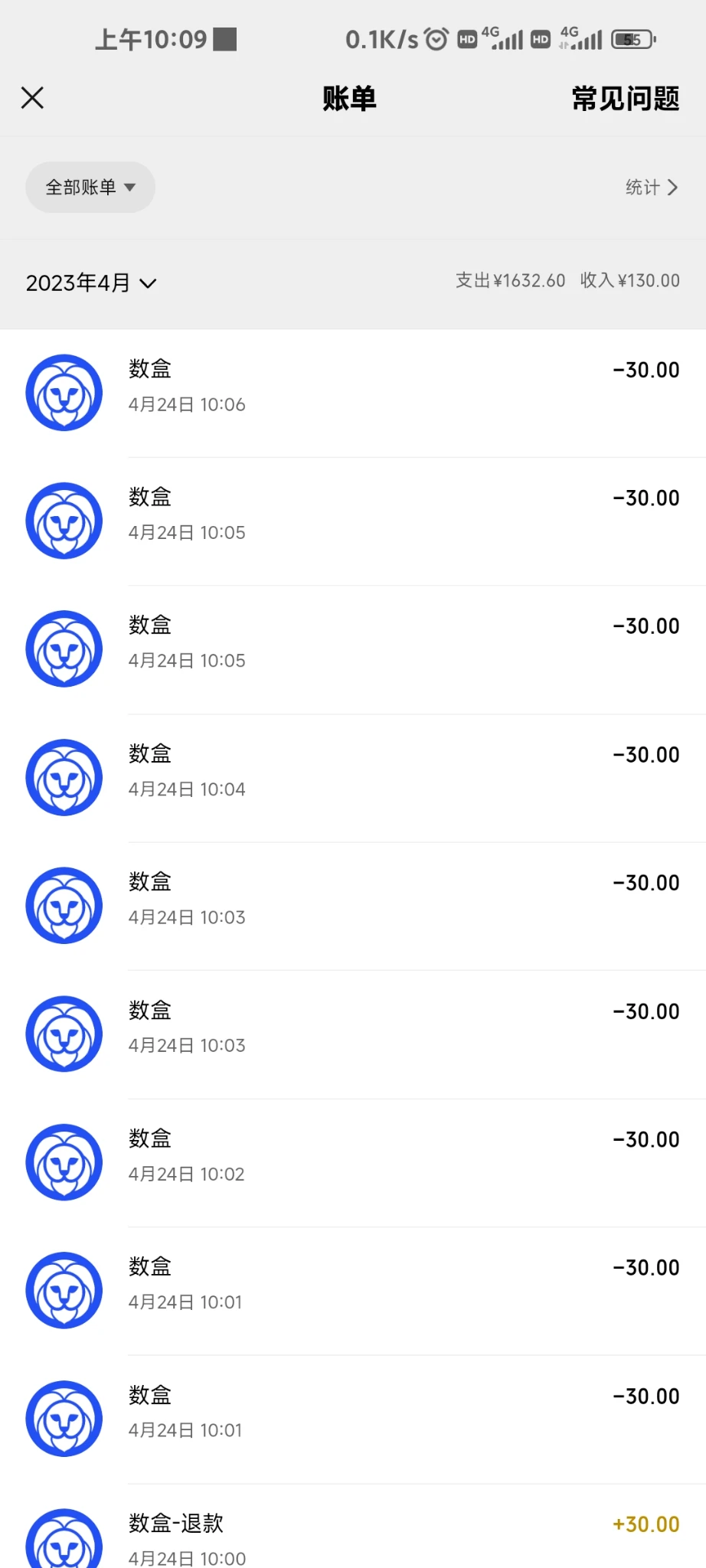Expand the 全部账单 filter dropdown
Viewport: 706px width, 1568px height.
coord(90,188)
